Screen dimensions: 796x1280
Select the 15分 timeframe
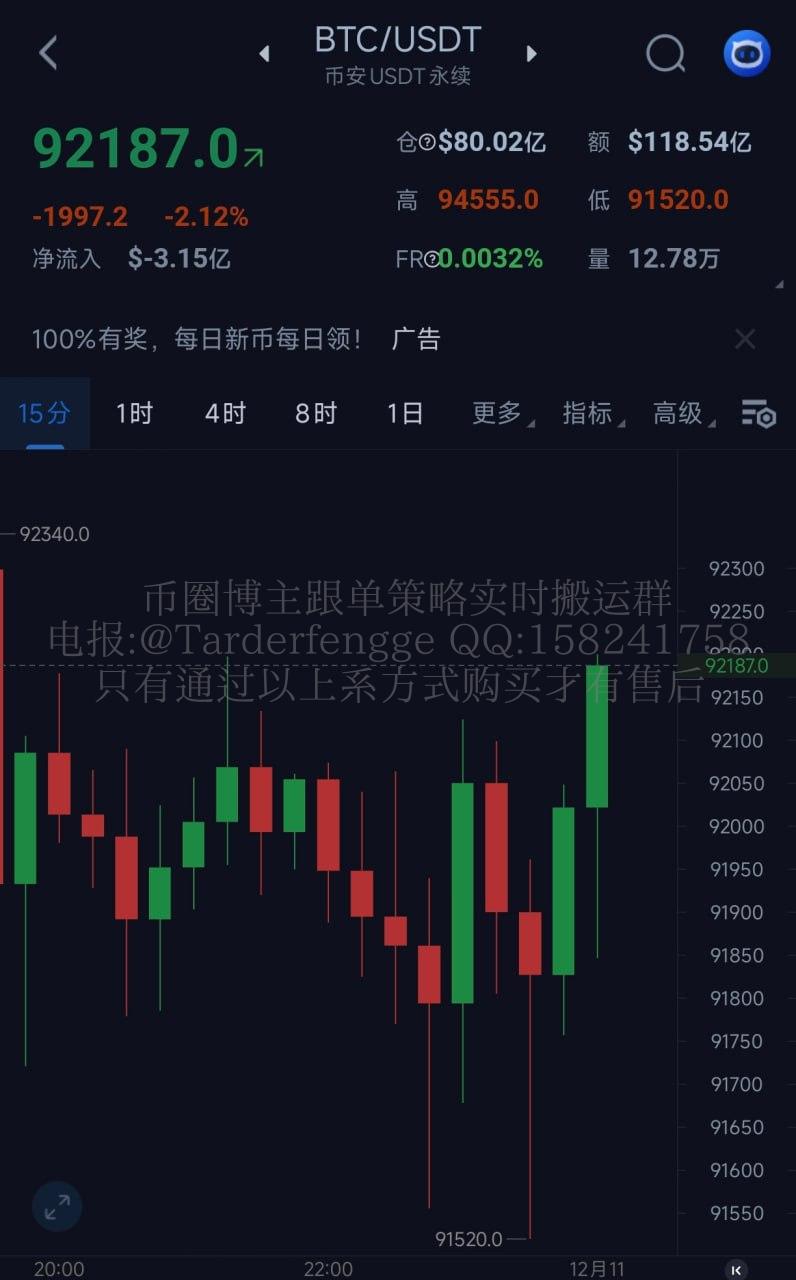[44, 413]
